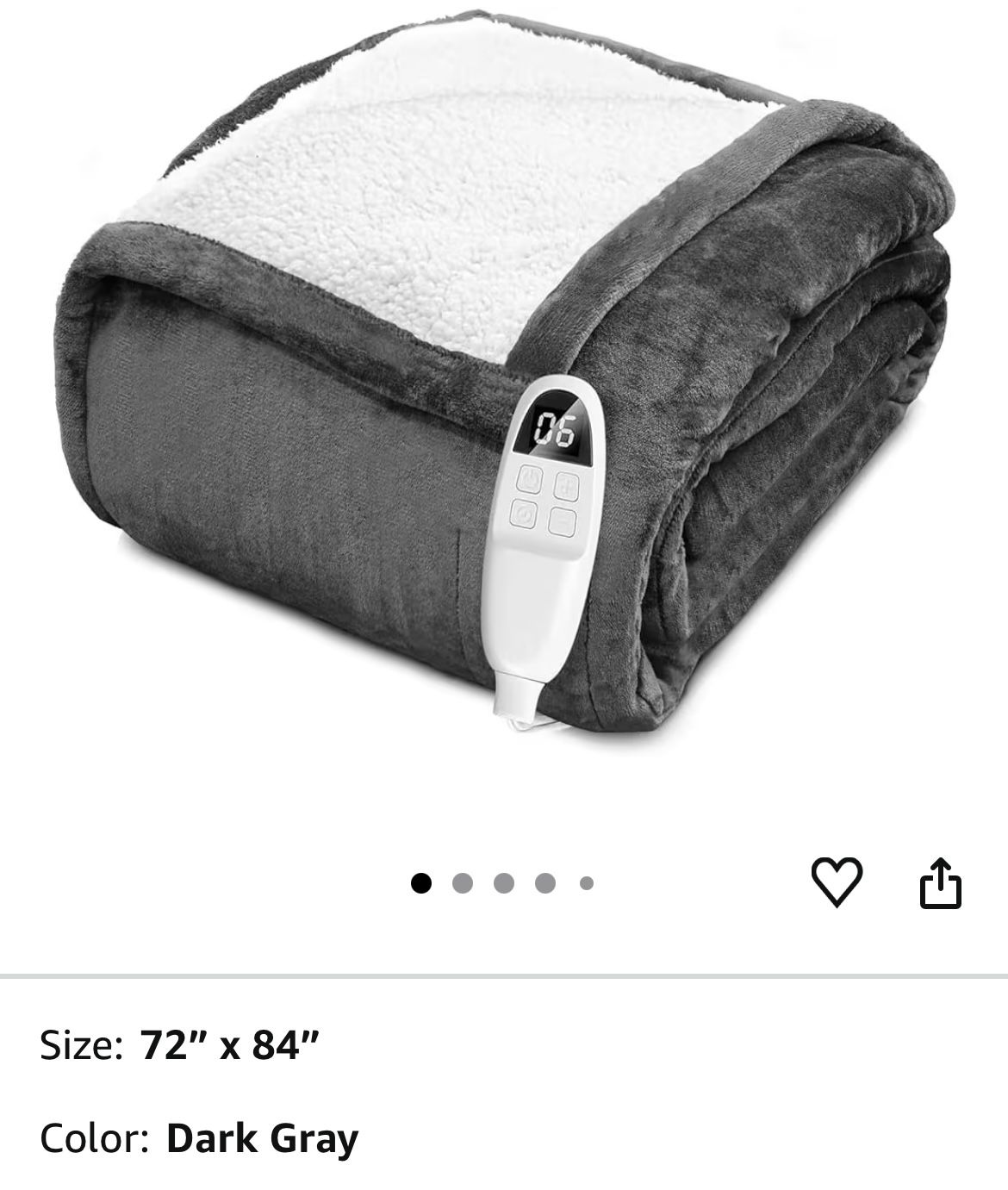Click the power icon on the blanket controller
Screen dimensions: 1008x1190
point(530,480)
